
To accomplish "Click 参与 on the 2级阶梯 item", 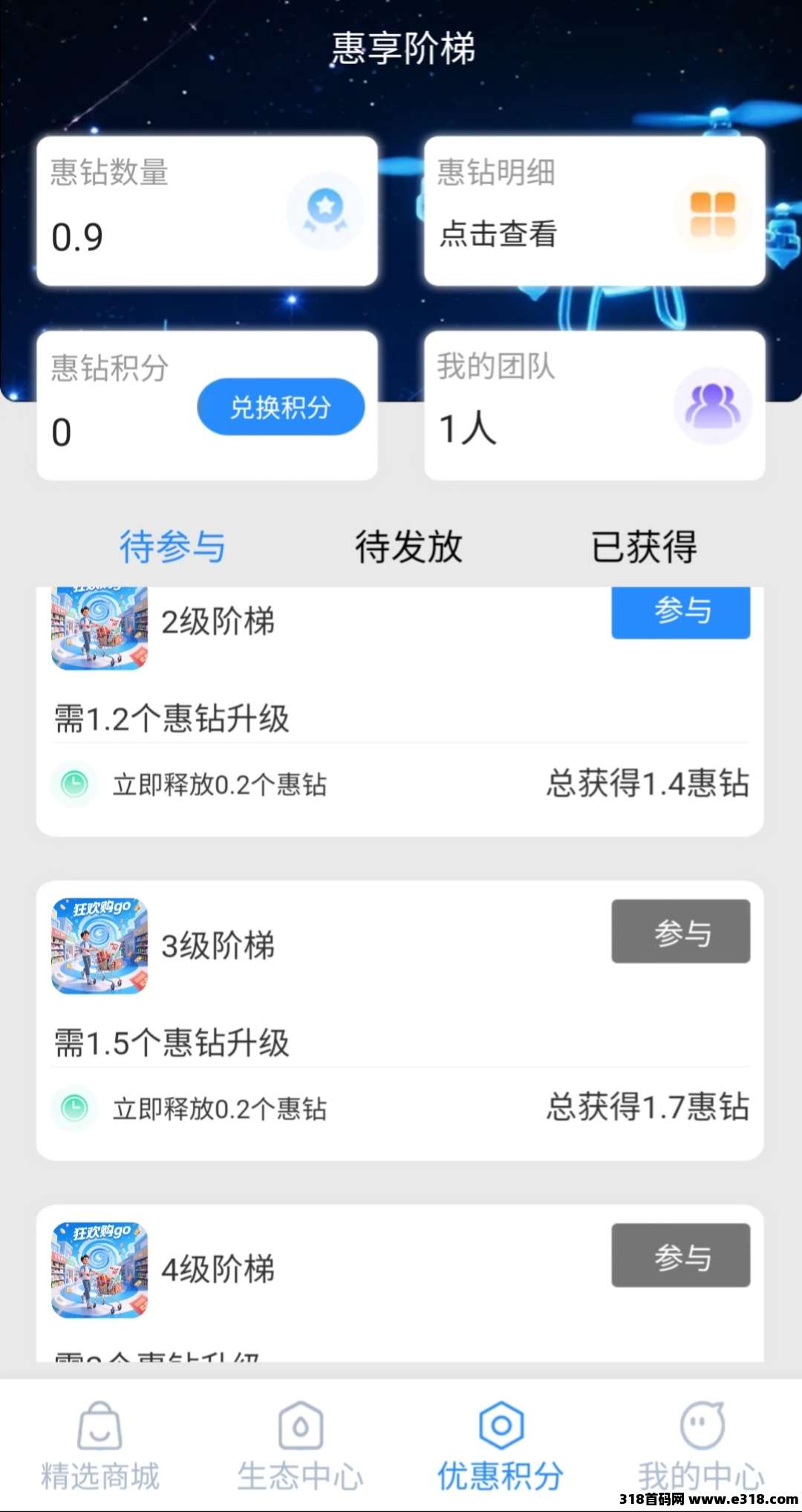I will (x=680, y=613).
